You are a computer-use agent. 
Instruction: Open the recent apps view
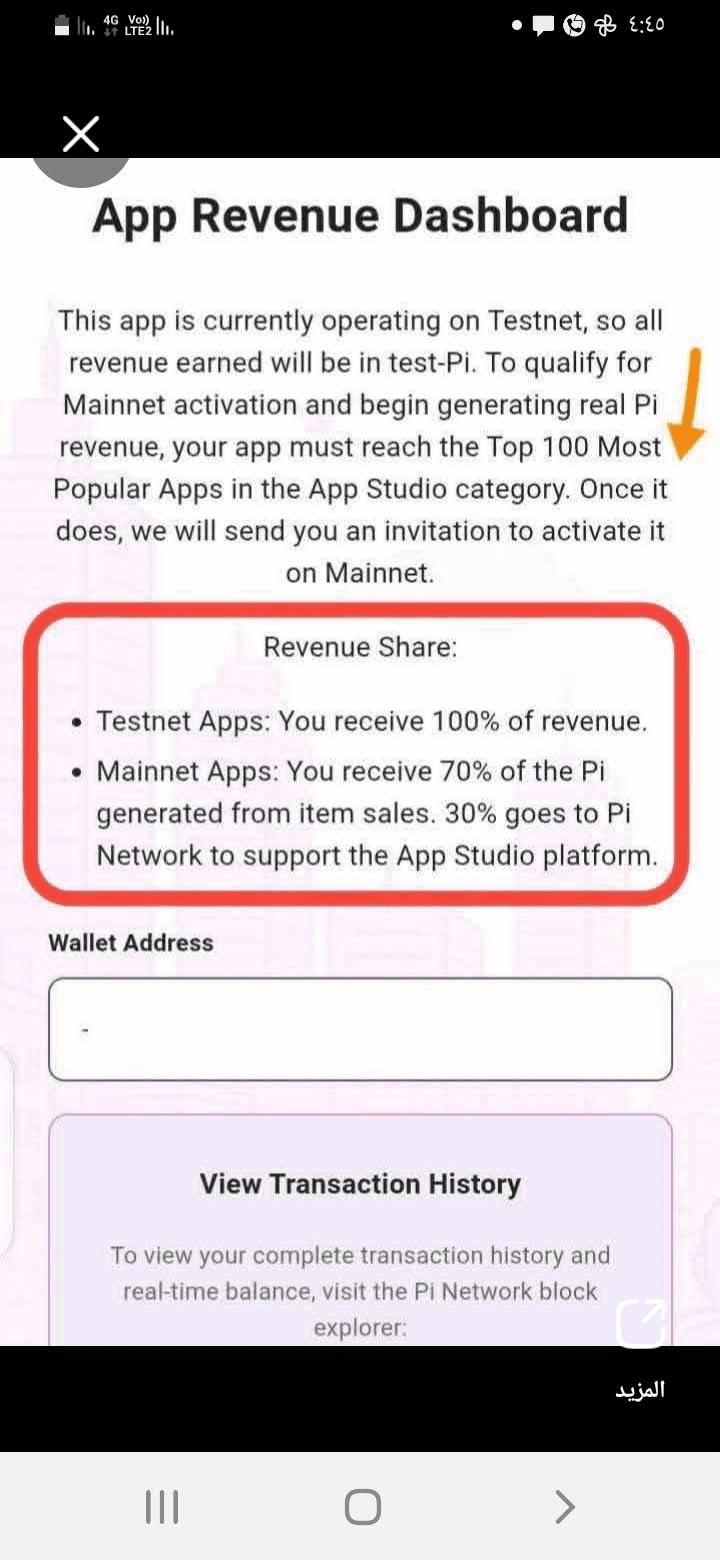(x=162, y=1507)
